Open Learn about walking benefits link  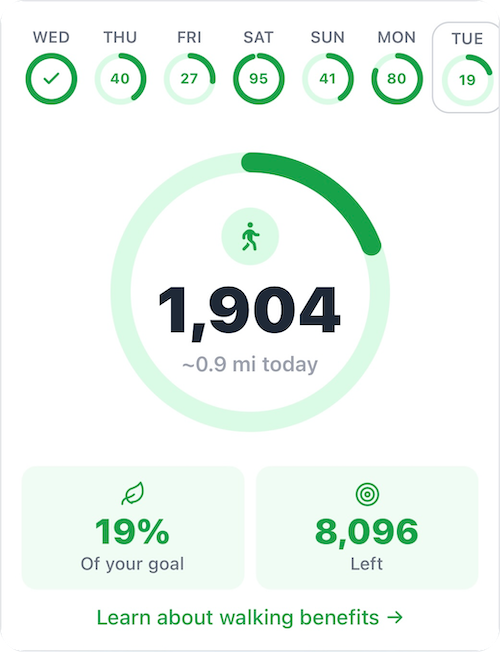(x=250, y=617)
